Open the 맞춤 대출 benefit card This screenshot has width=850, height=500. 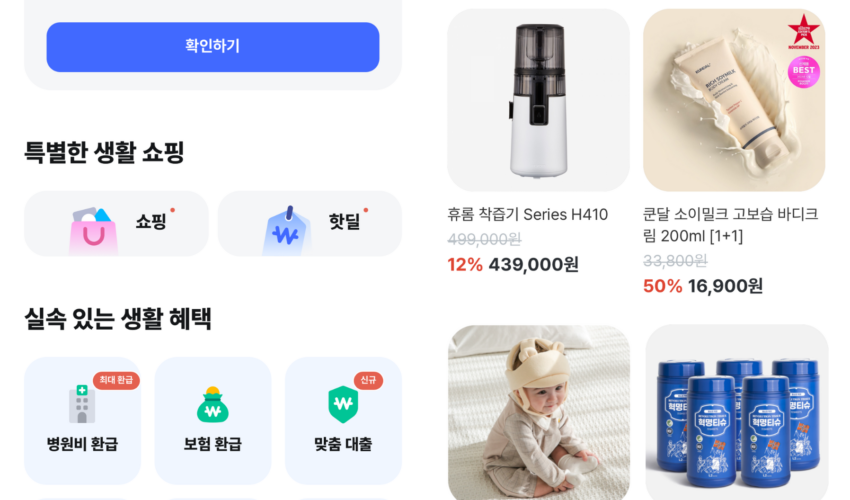[x=343, y=420]
